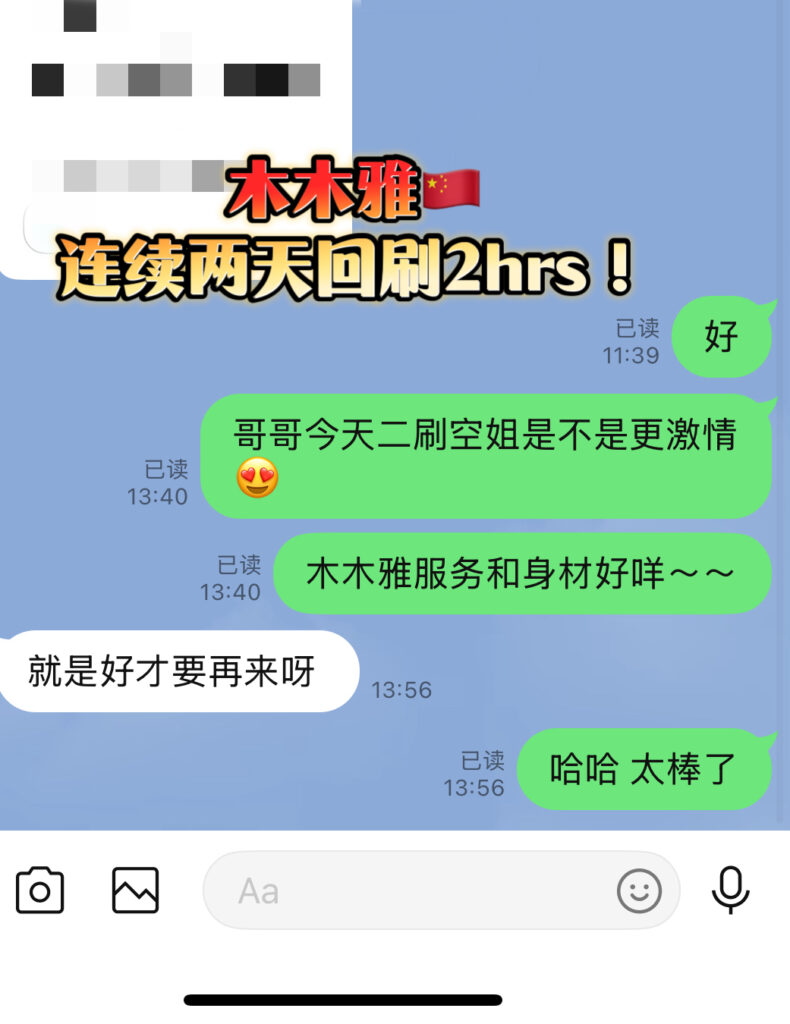Open the emoji and sticker picker

[639, 890]
